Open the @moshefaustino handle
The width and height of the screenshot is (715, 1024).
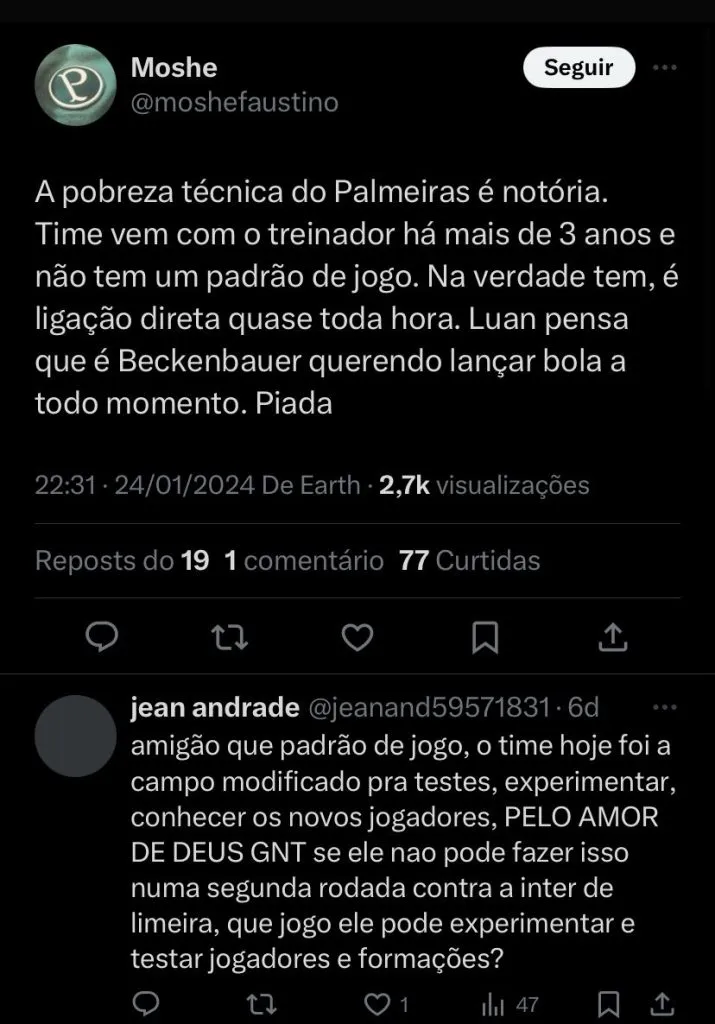click(234, 102)
